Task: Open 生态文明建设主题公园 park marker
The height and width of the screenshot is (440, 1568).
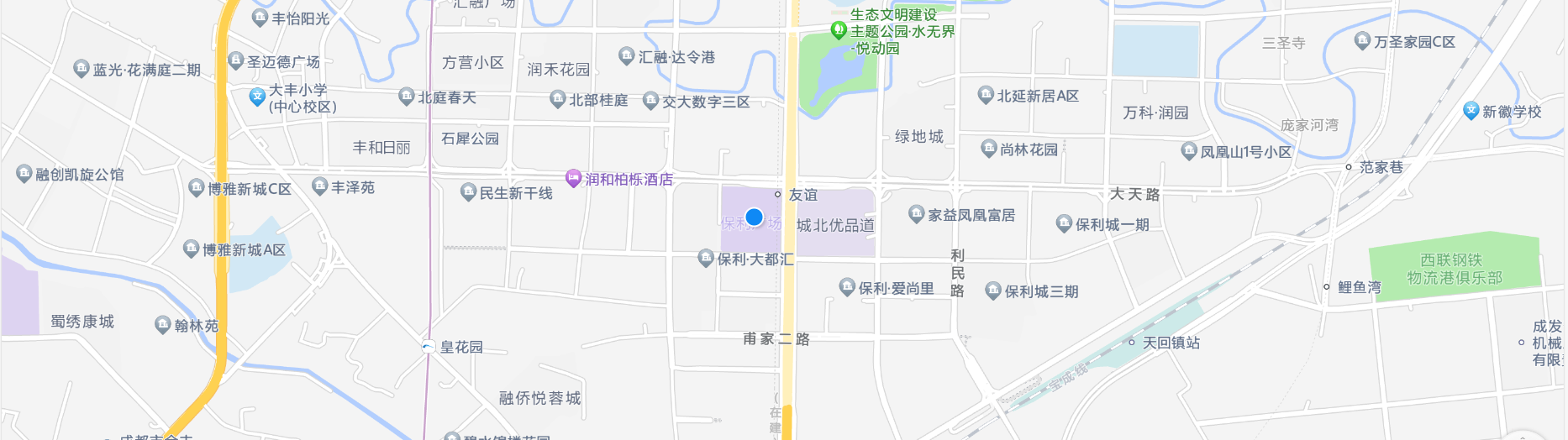Action: (x=838, y=30)
